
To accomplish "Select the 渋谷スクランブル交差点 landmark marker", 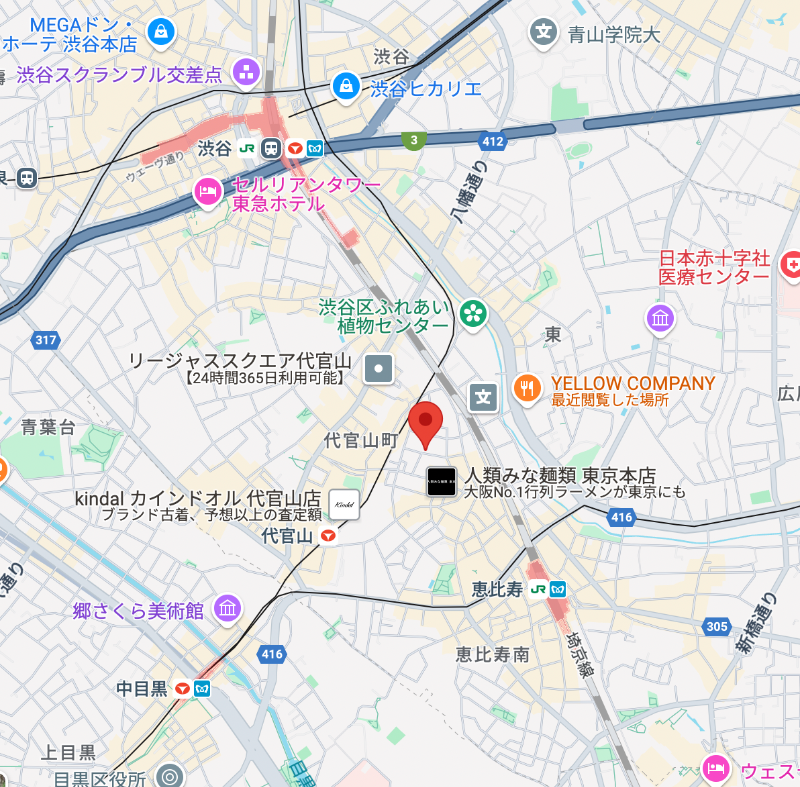I will pyautogui.click(x=245, y=72).
